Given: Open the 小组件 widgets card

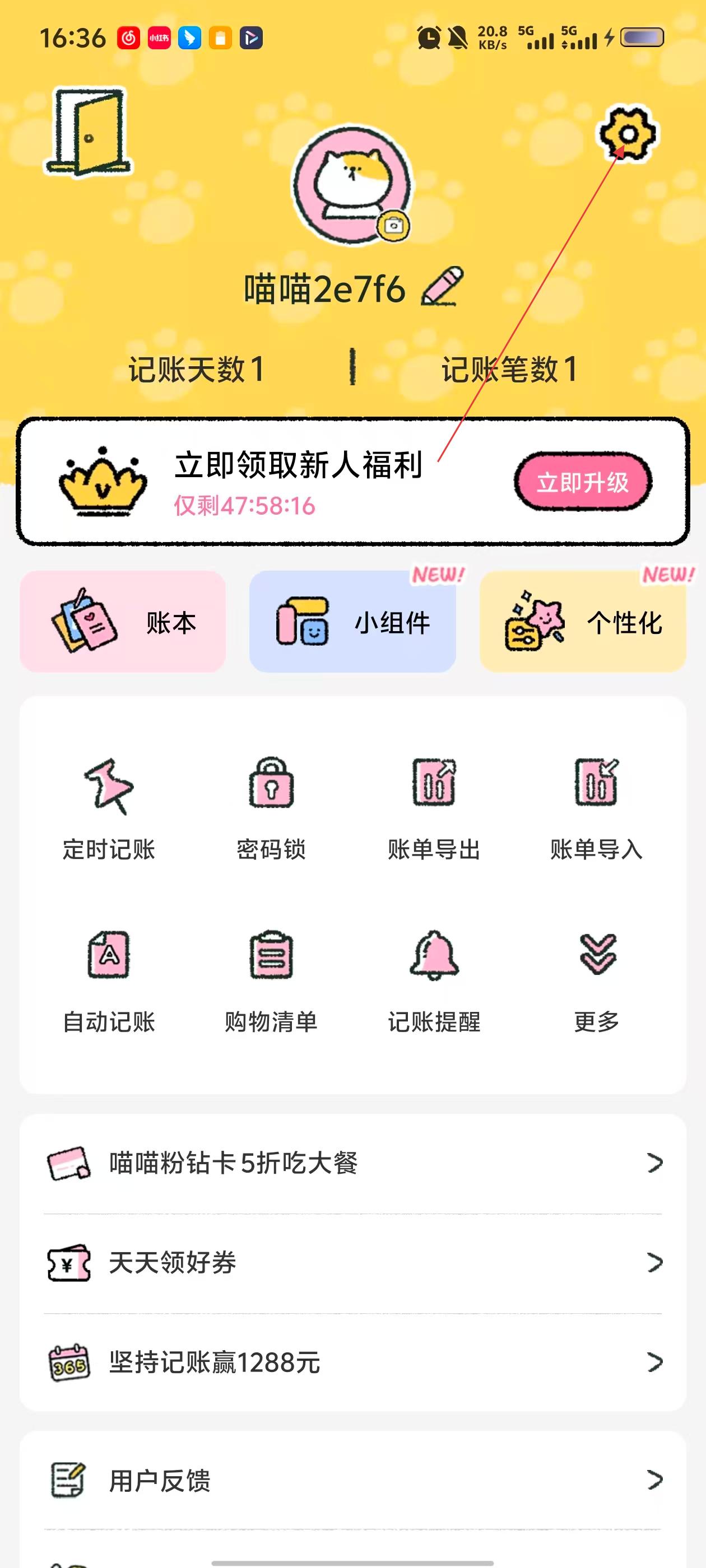Looking at the screenshot, I should click(352, 622).
